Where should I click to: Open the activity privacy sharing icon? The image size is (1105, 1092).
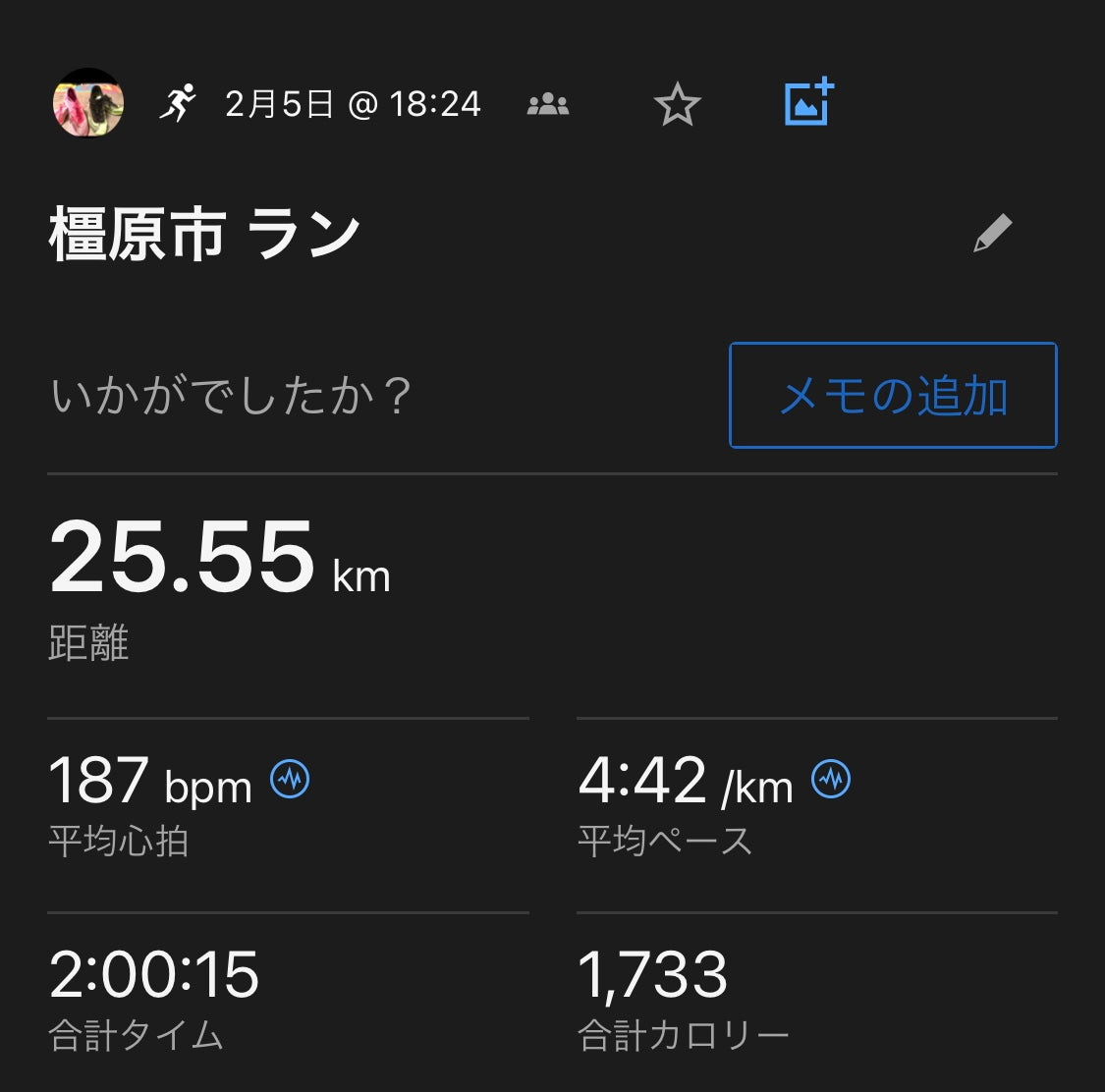548,104
